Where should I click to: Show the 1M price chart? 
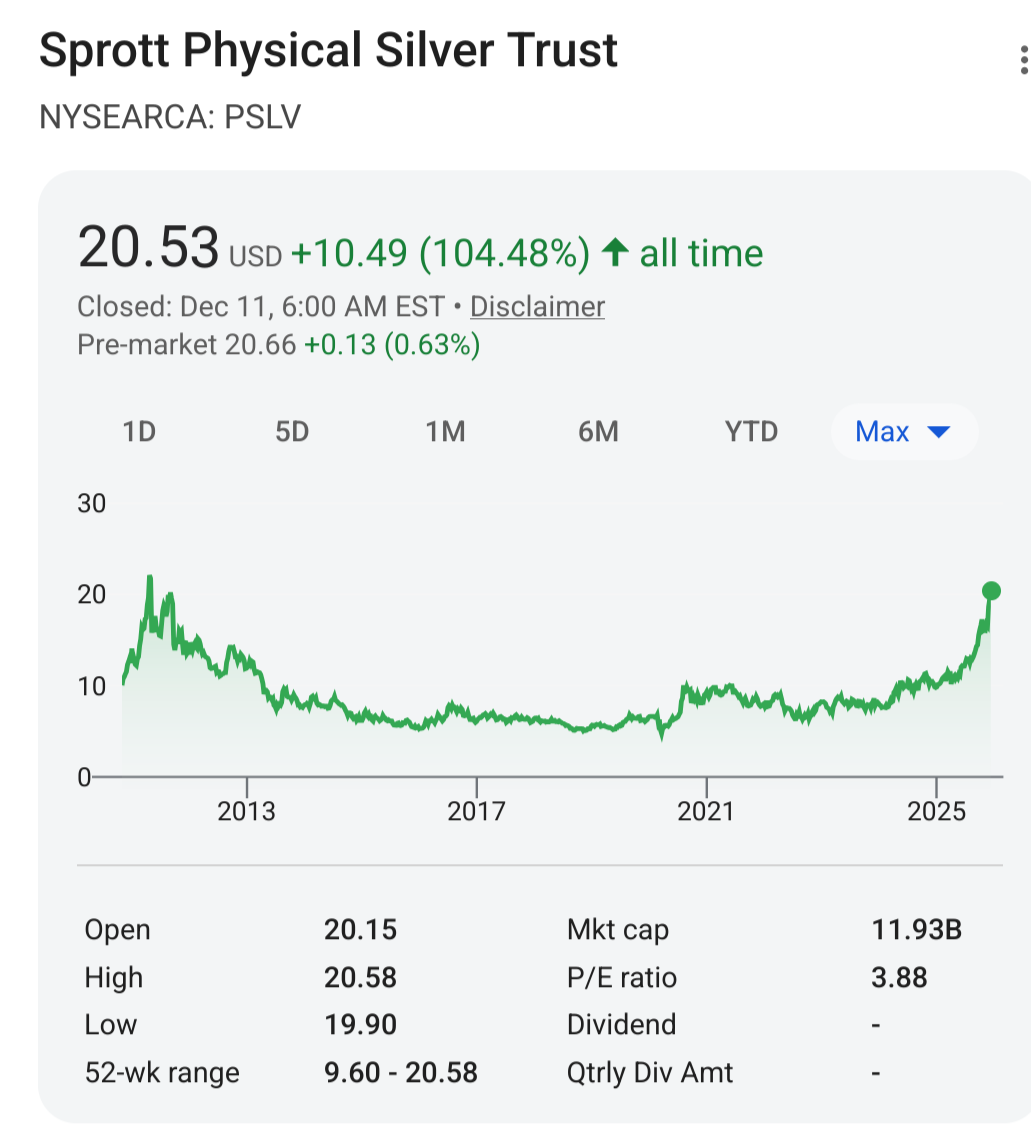pyautogui.click(x=445, y=432)
